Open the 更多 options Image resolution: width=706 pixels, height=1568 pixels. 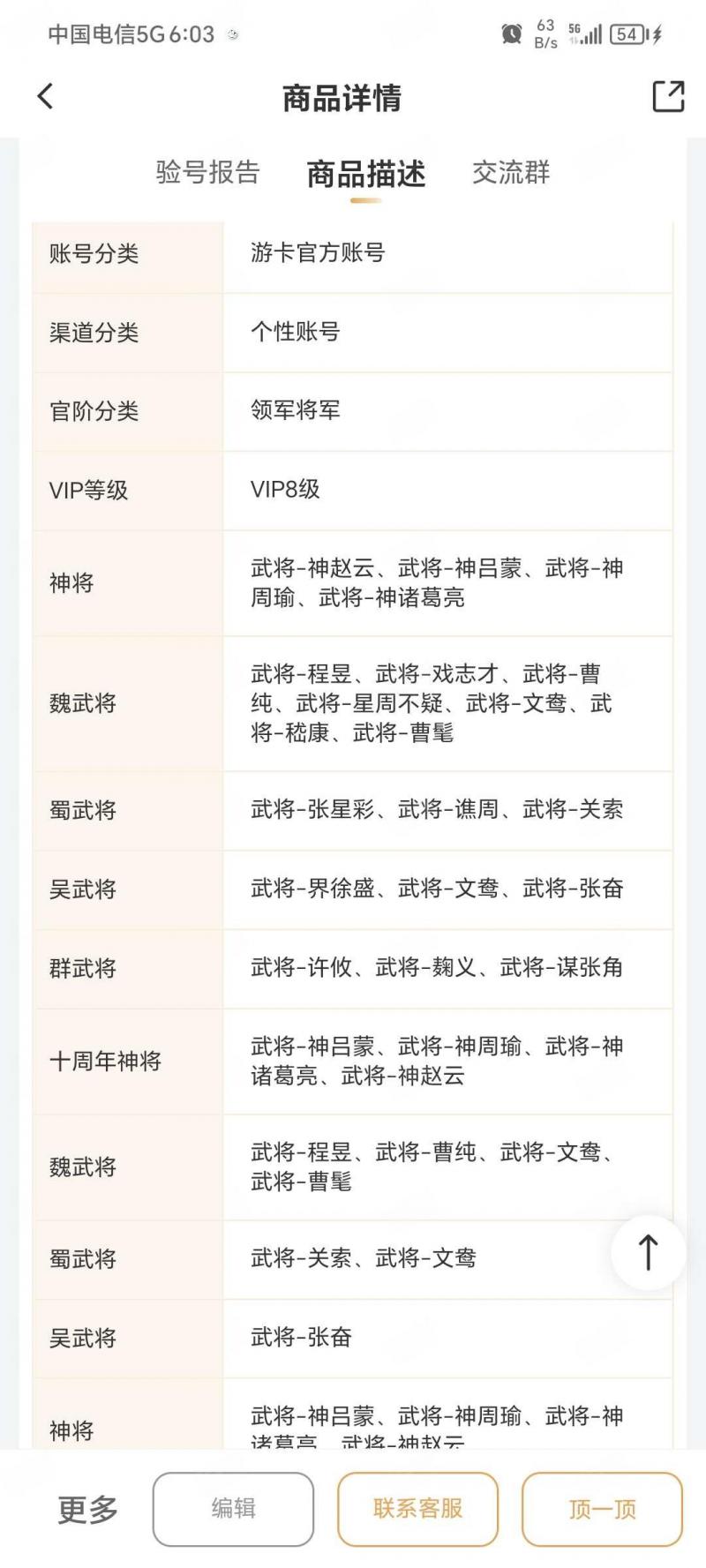pyautogui.click(x=88, y=1509)
